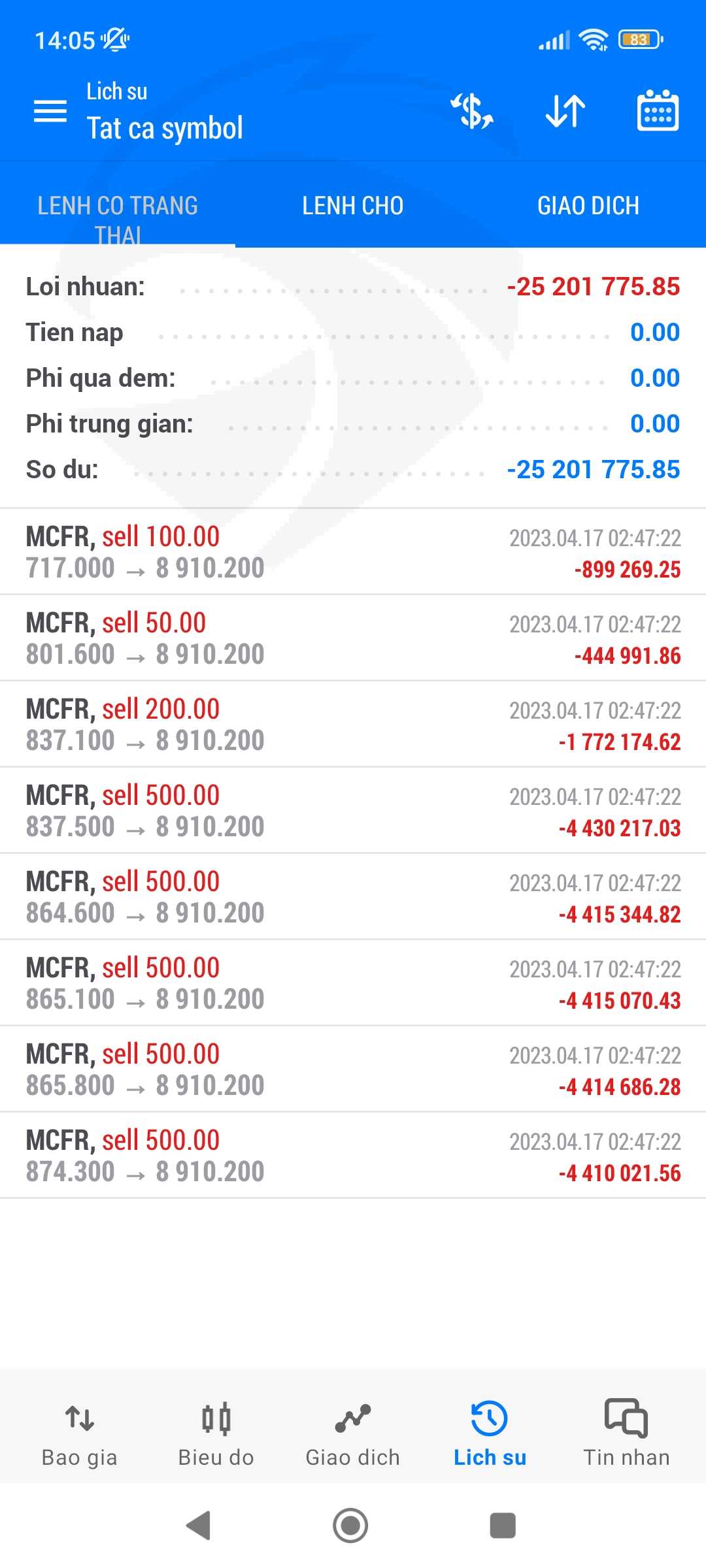Open the MCFR sell 200.00 trade

[x=353, y=724]
